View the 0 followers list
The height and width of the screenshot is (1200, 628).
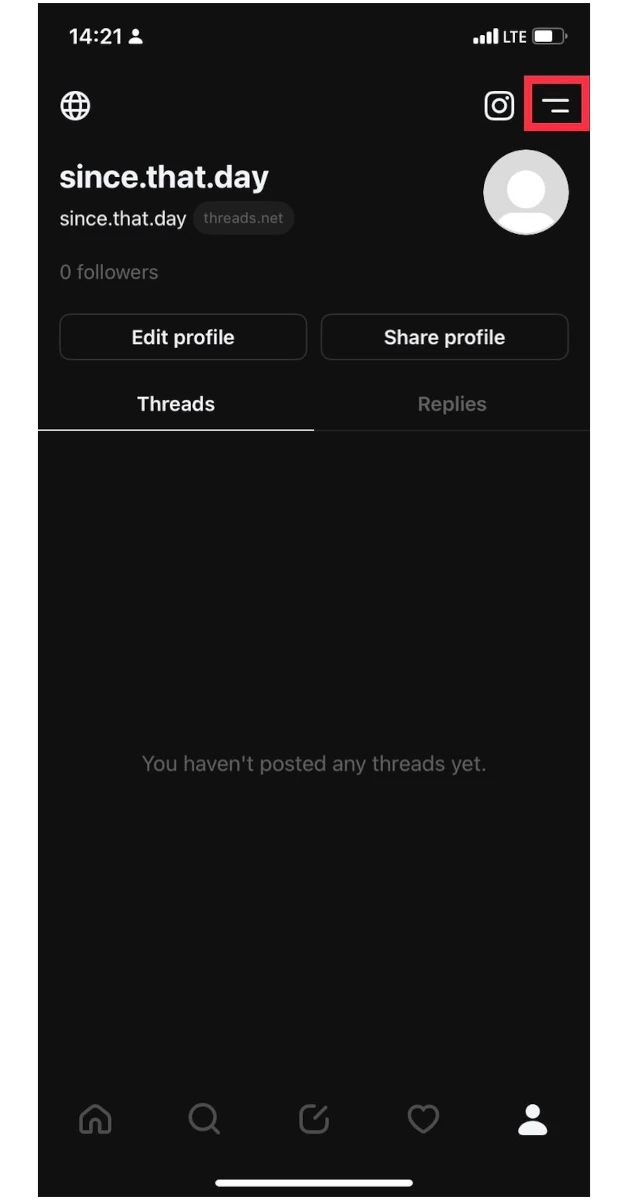pos(109,272)
